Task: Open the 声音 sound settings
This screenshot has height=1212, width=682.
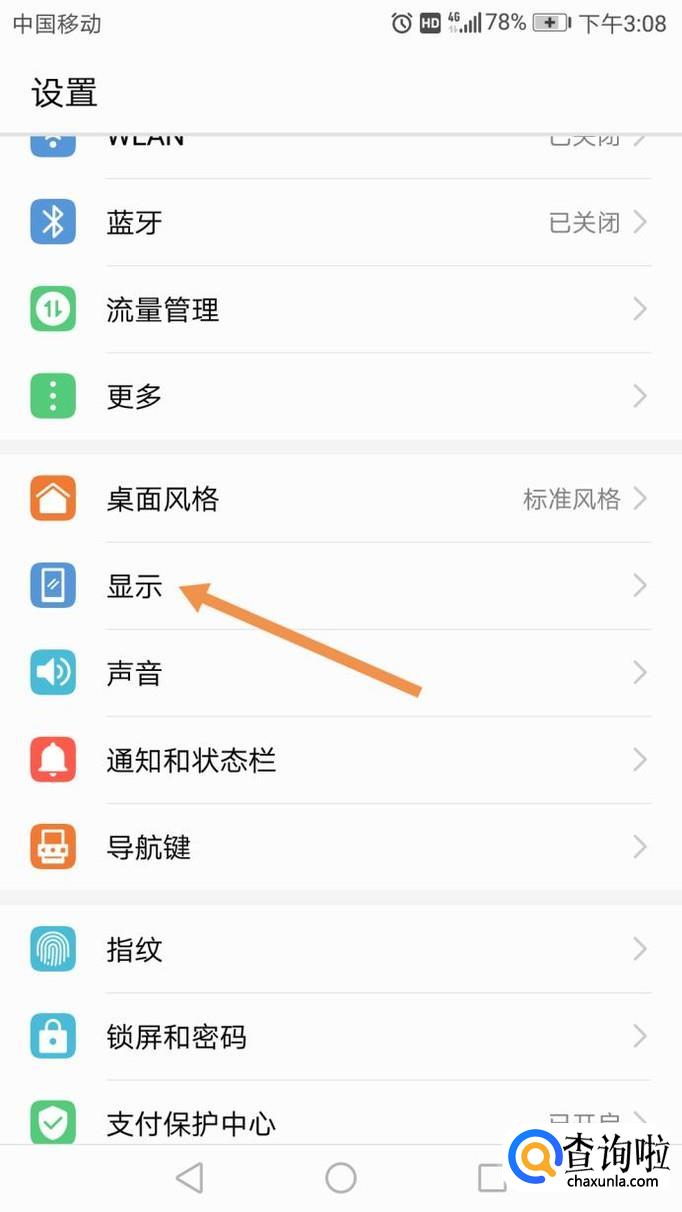Action: coord(341,673)
